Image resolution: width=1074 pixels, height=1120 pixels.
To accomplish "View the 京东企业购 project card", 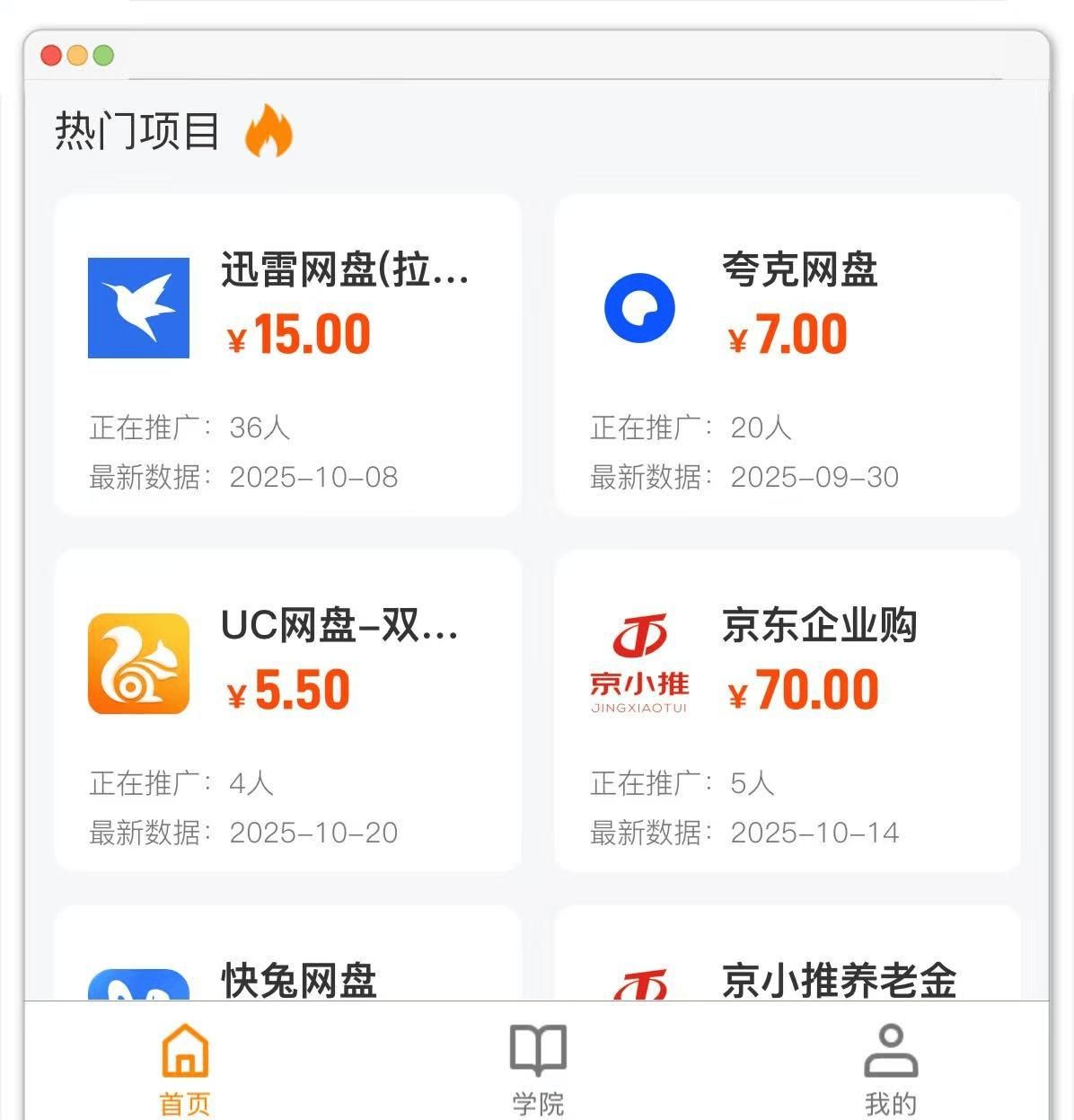I will [788, 710].
